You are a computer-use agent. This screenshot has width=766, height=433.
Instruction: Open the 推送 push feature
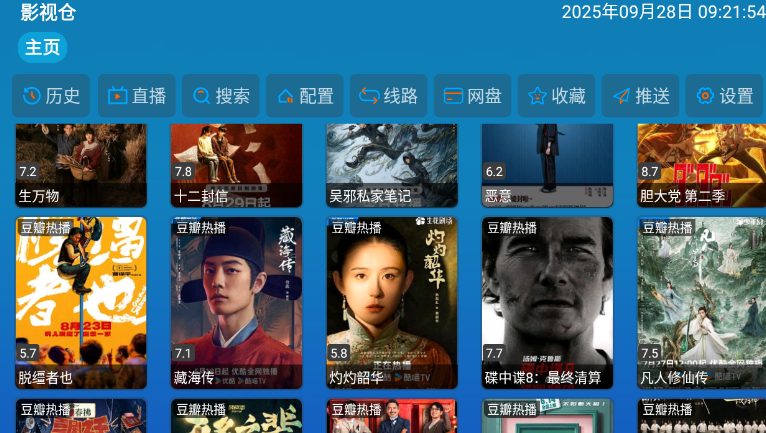coord(641,96)
